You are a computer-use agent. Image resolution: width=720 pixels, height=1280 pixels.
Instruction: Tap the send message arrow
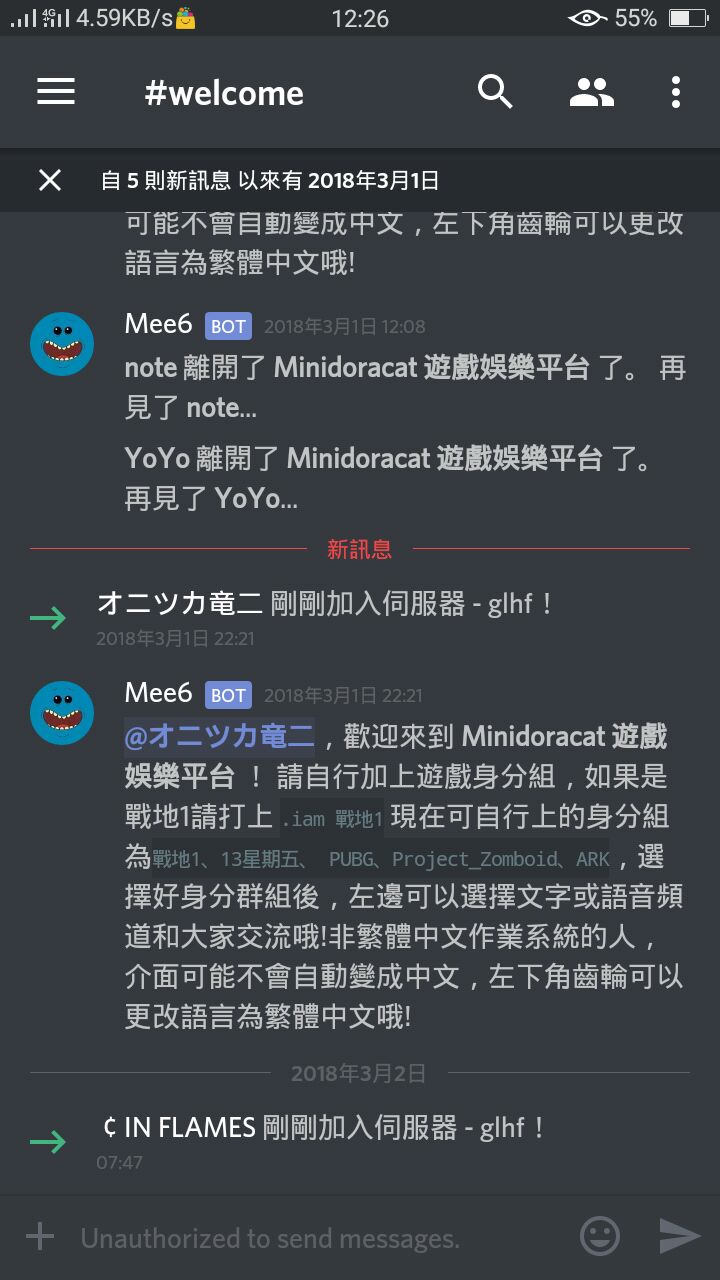[x=680, y=1237]
